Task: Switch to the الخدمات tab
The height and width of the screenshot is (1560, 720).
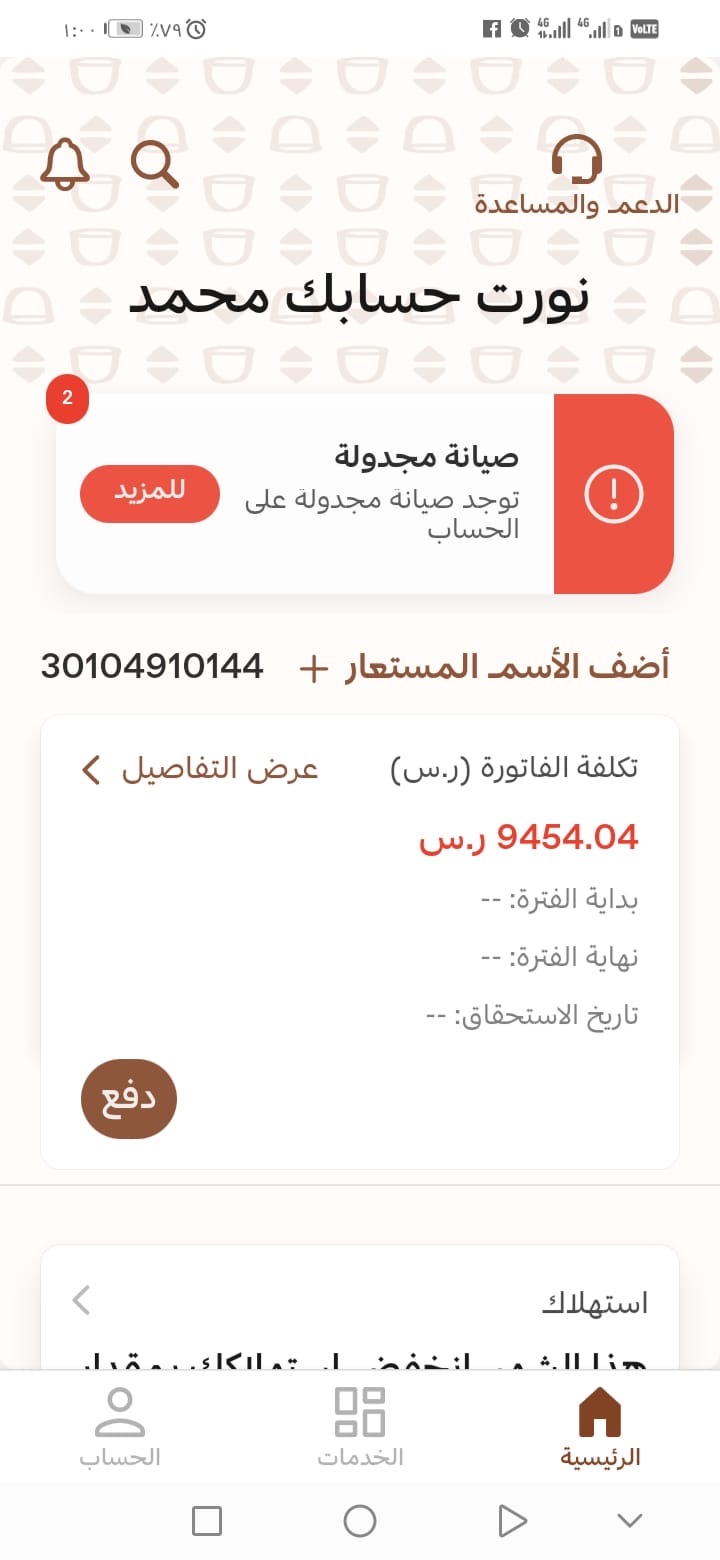Action: coord(360,1427)
